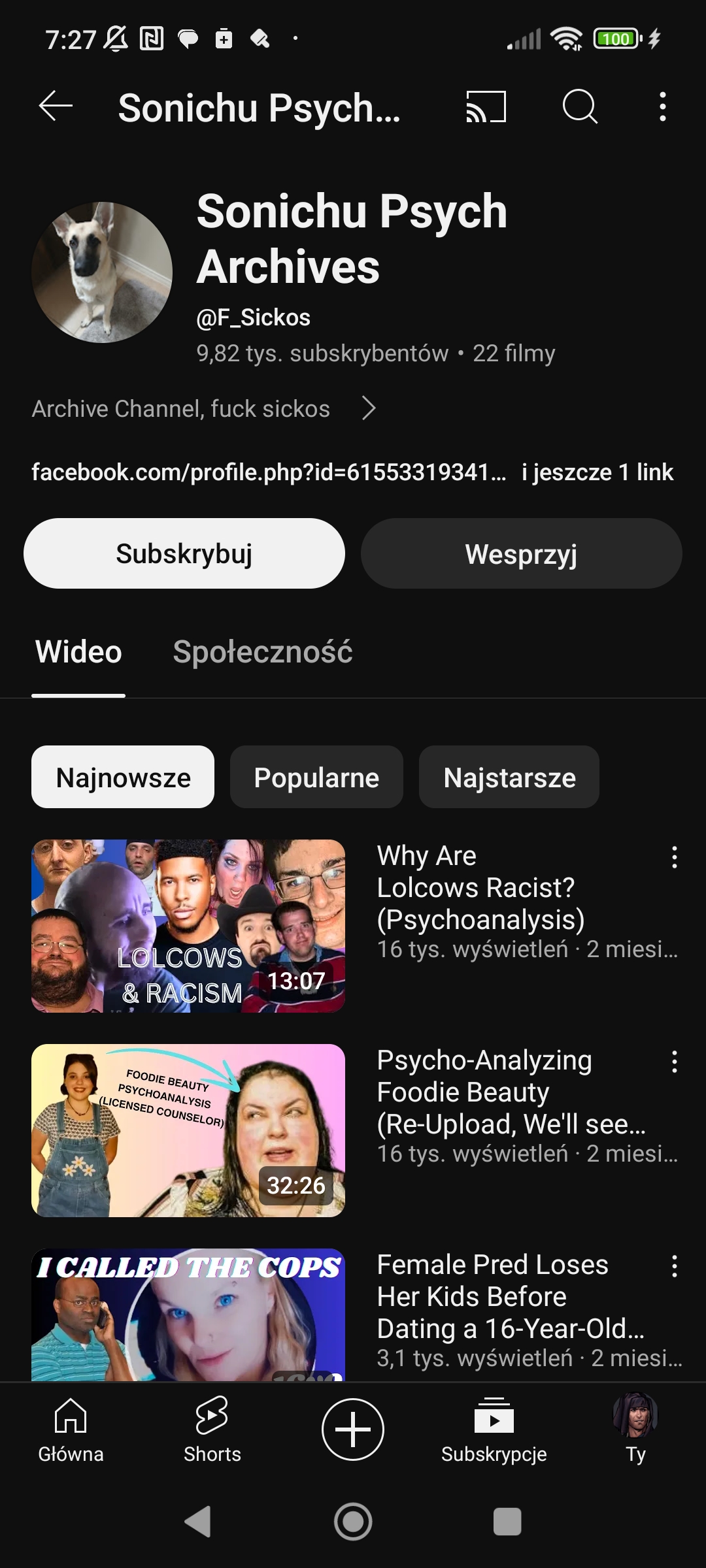
Task: Open options for Why Are Lolcows Racist video
Action: (x=674, y=857)
